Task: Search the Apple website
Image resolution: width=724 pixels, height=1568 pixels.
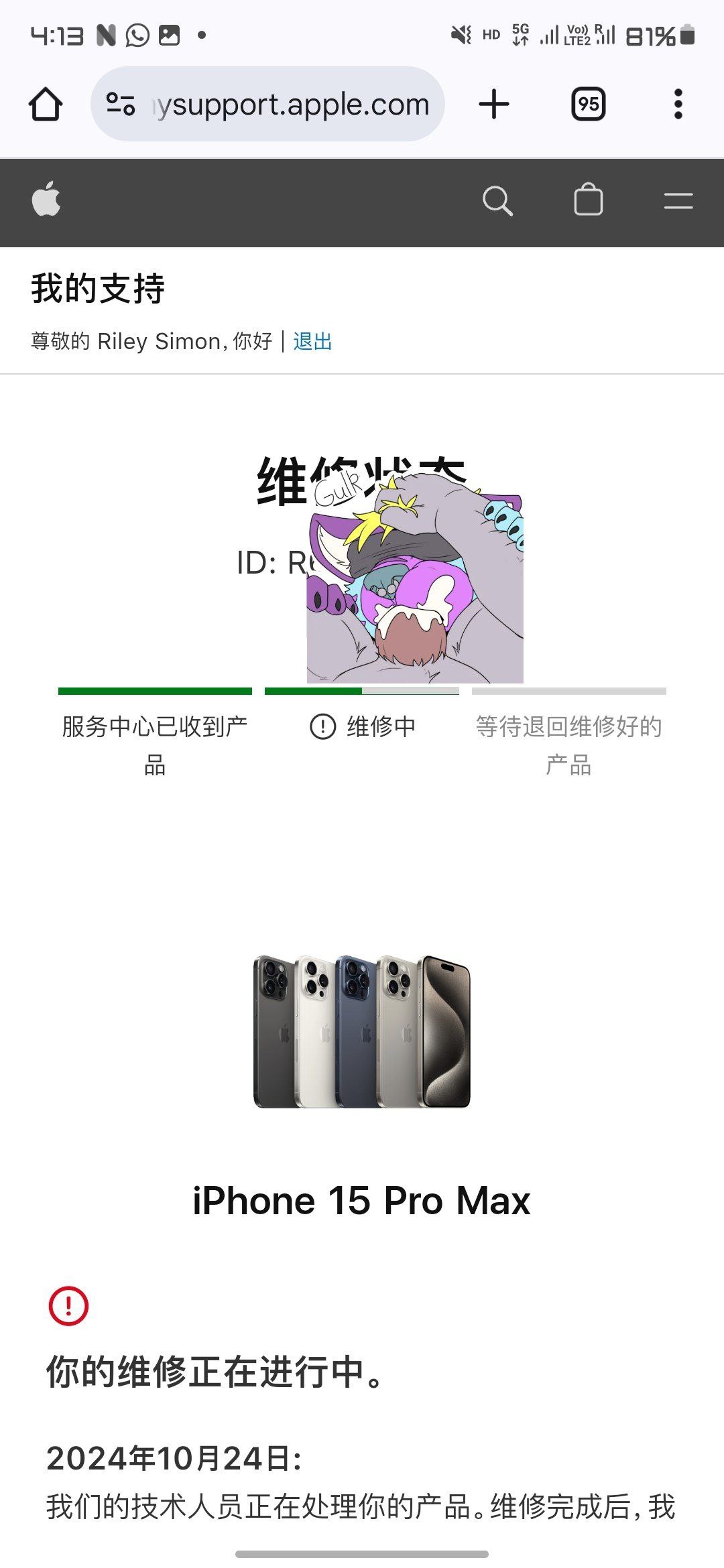Action: pyautogui.click(x=497, y=200)
